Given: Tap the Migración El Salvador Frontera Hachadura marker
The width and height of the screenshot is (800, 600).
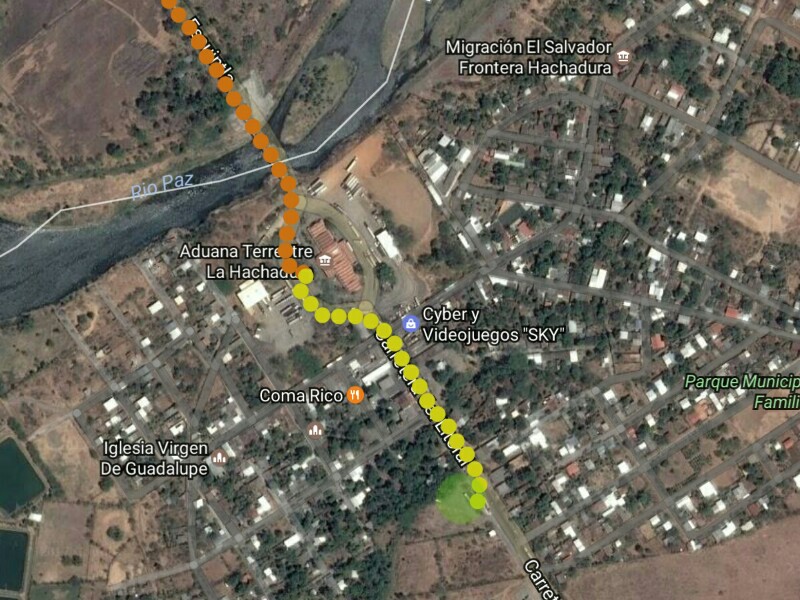Looking at the screenshot, I should pos(624,57).
